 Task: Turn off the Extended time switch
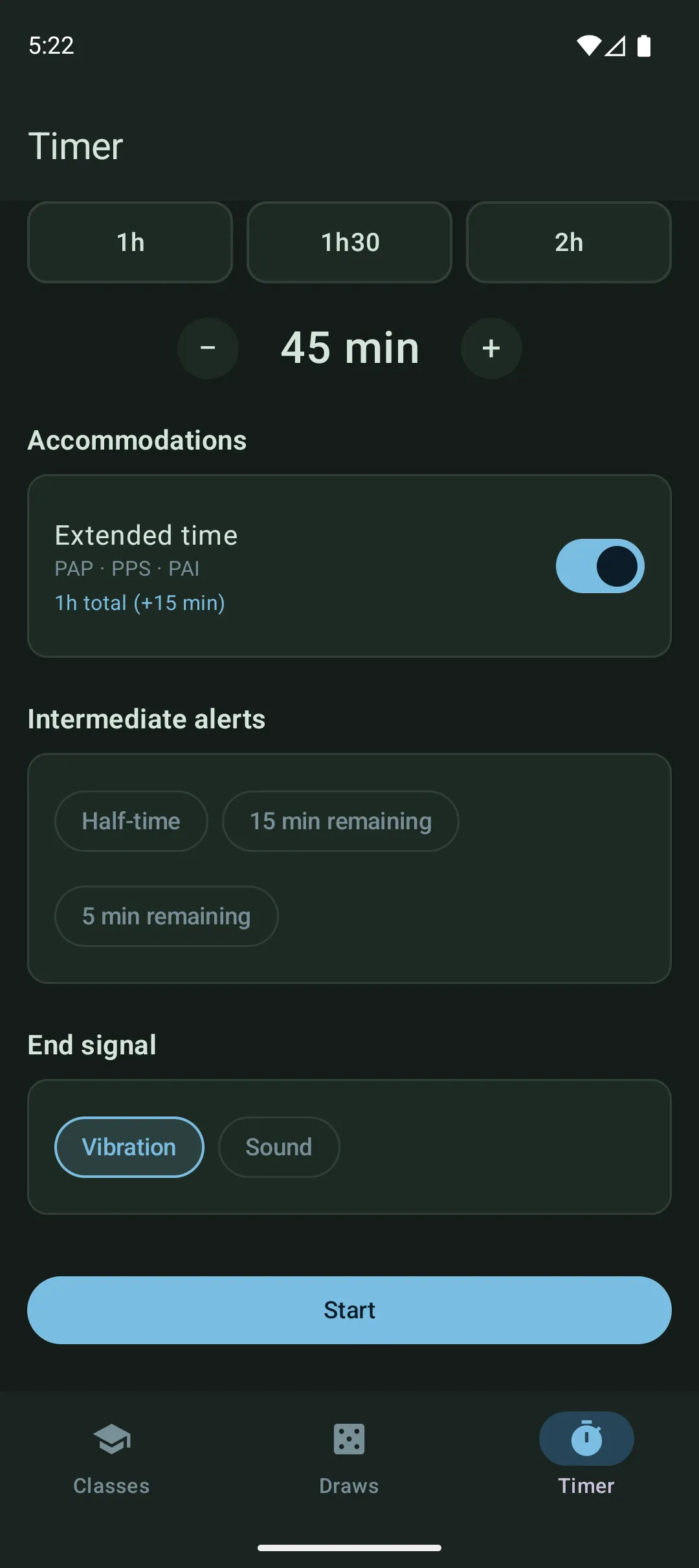click(x=599, y=566)
